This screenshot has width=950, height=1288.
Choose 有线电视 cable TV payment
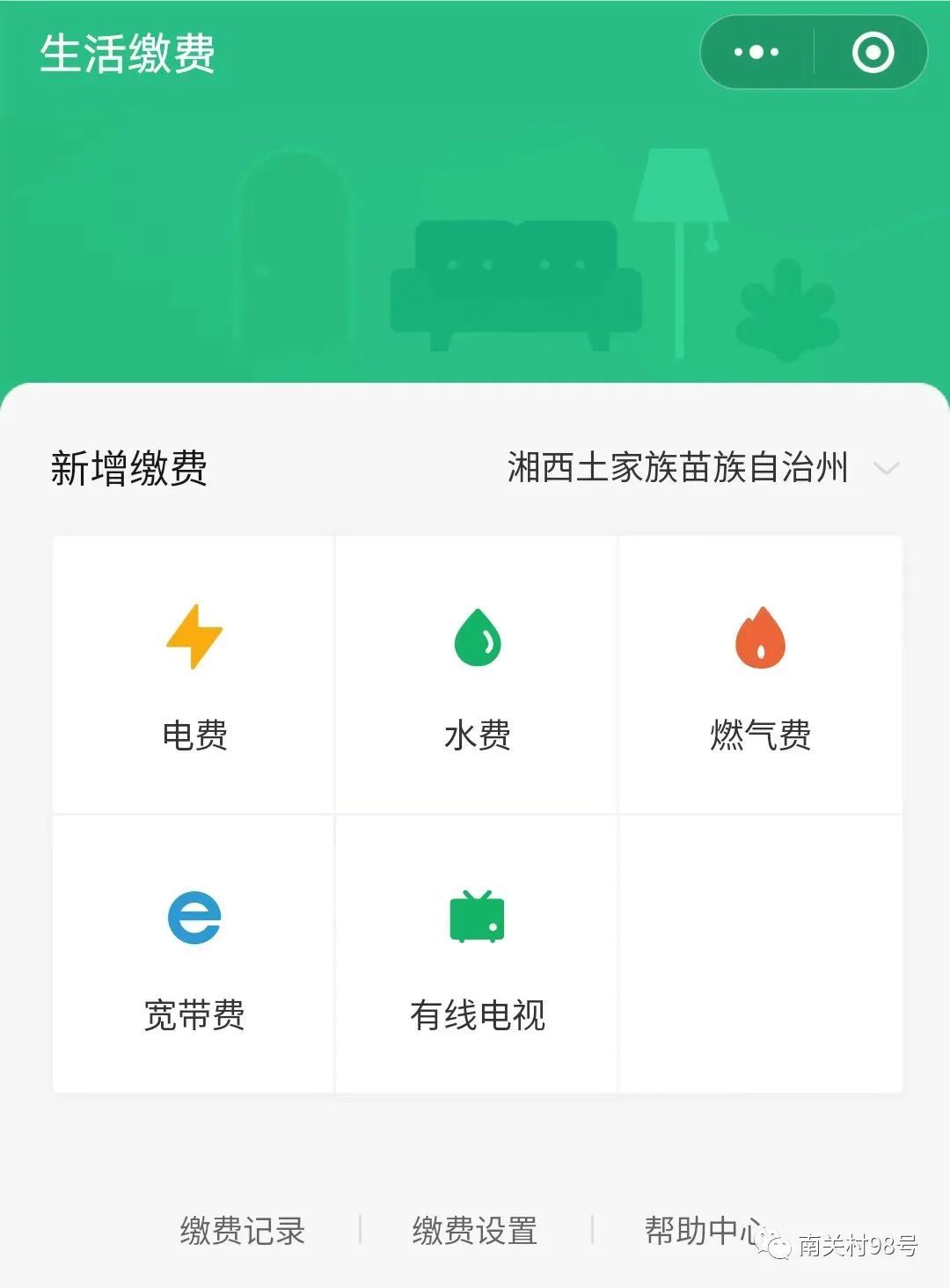tap(477, 955)
